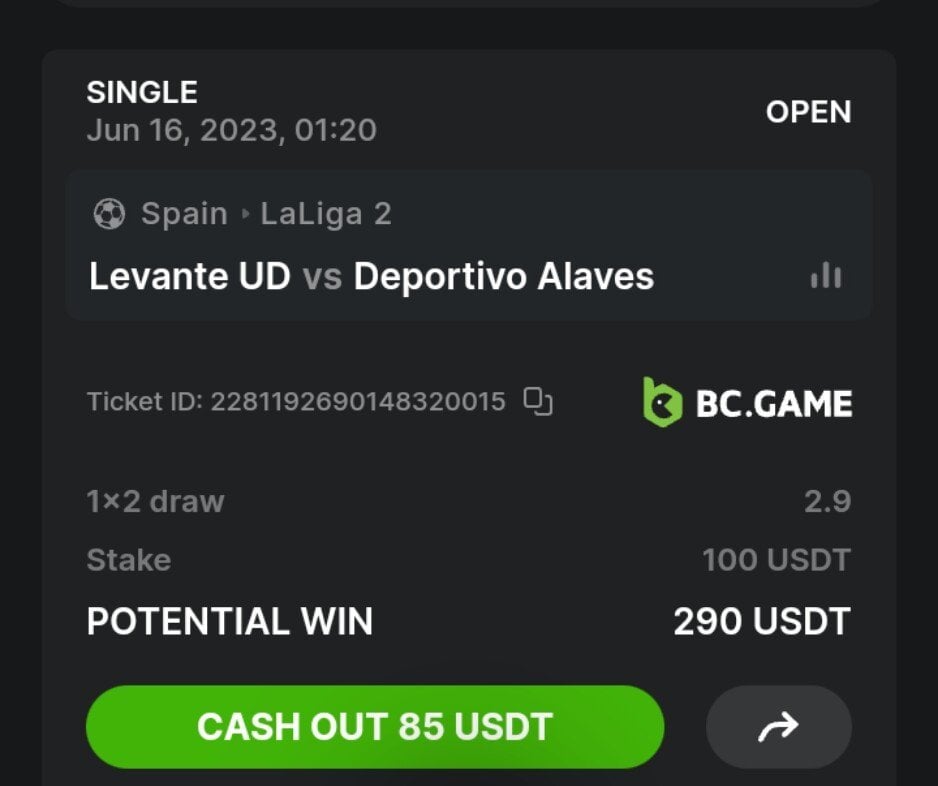Copy the ticket ID
Screen dimensions: 938x786
coord(538,402)
